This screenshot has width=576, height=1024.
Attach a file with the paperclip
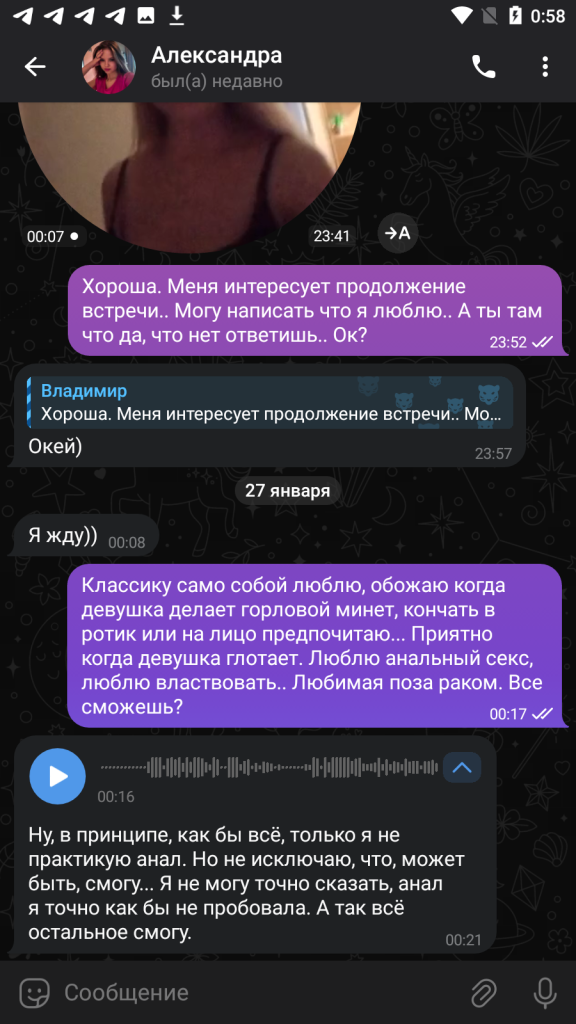click(x=483, y=993)
